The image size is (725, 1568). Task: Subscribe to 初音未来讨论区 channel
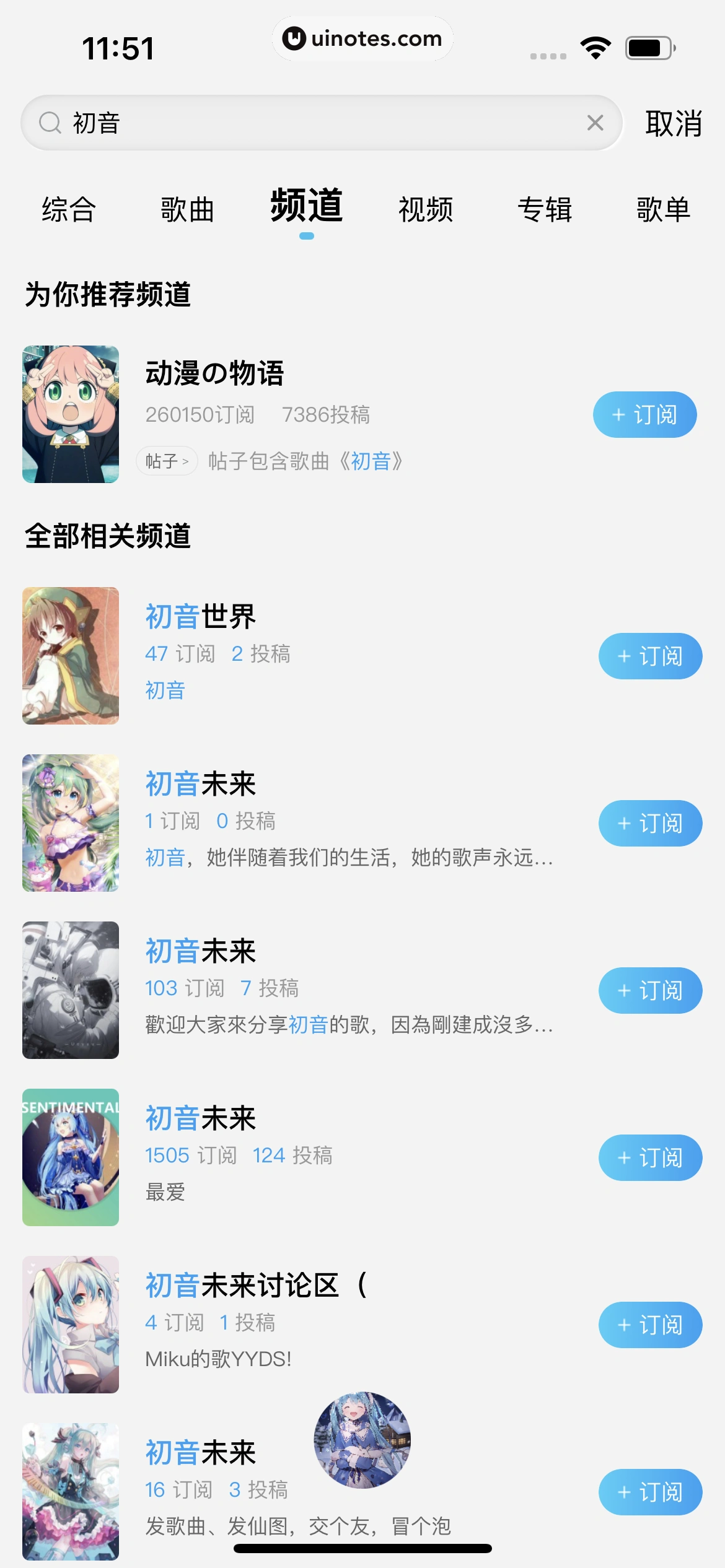pyautogui.click(x=649, y=1325)
